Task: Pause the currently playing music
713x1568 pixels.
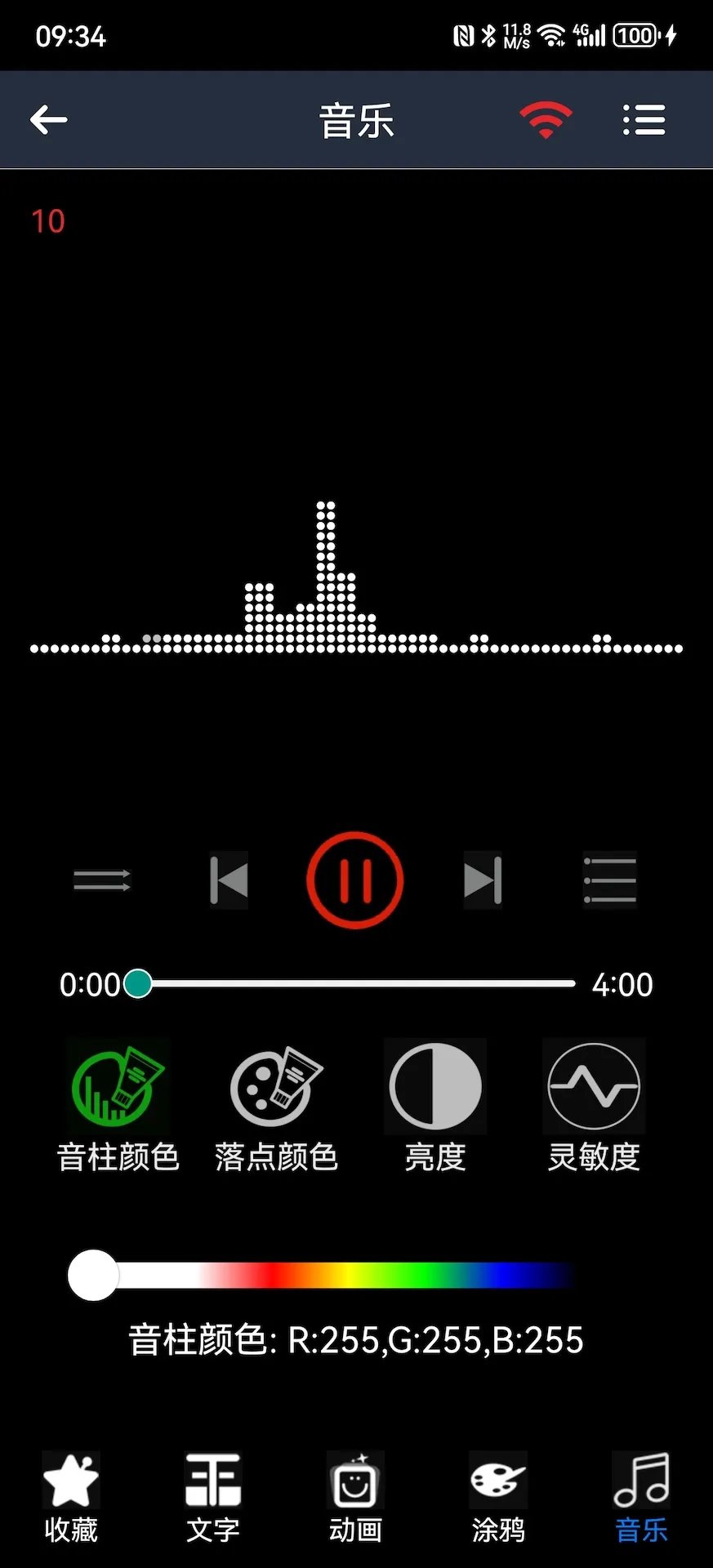Action: pos(355,880)
